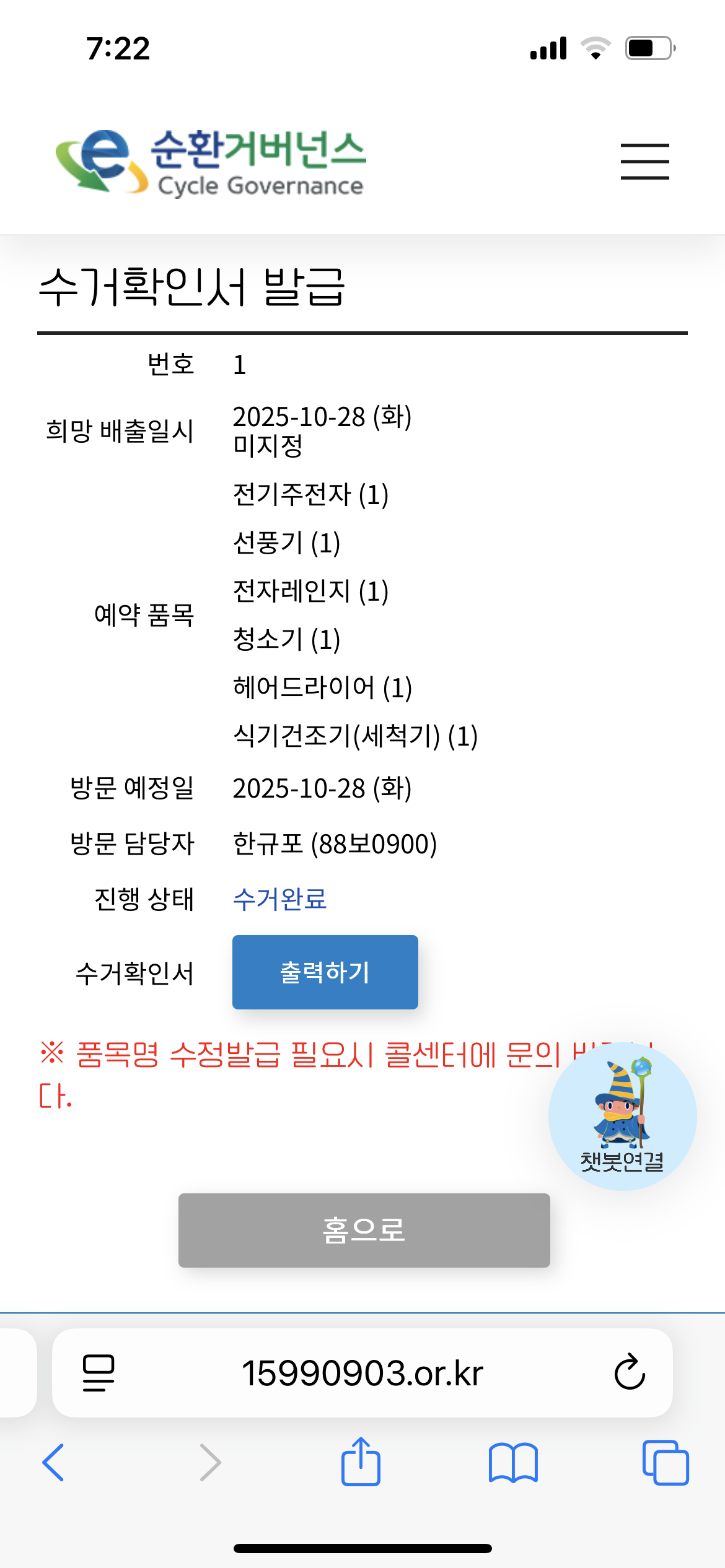
Task: Reload the page in Safari
Action: coord(630,1372)
